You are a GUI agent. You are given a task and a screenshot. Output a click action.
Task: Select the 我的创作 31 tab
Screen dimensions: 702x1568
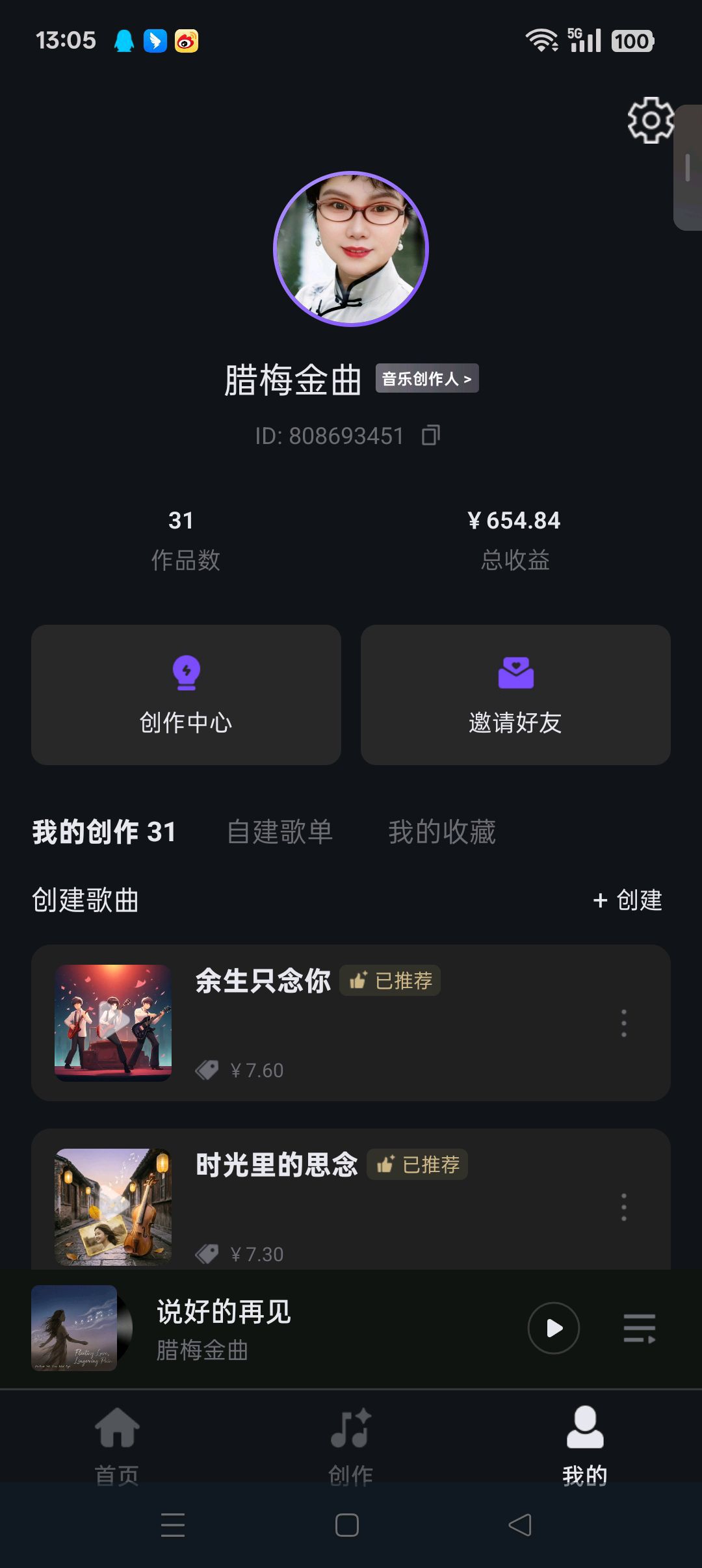tap(104, 832)
